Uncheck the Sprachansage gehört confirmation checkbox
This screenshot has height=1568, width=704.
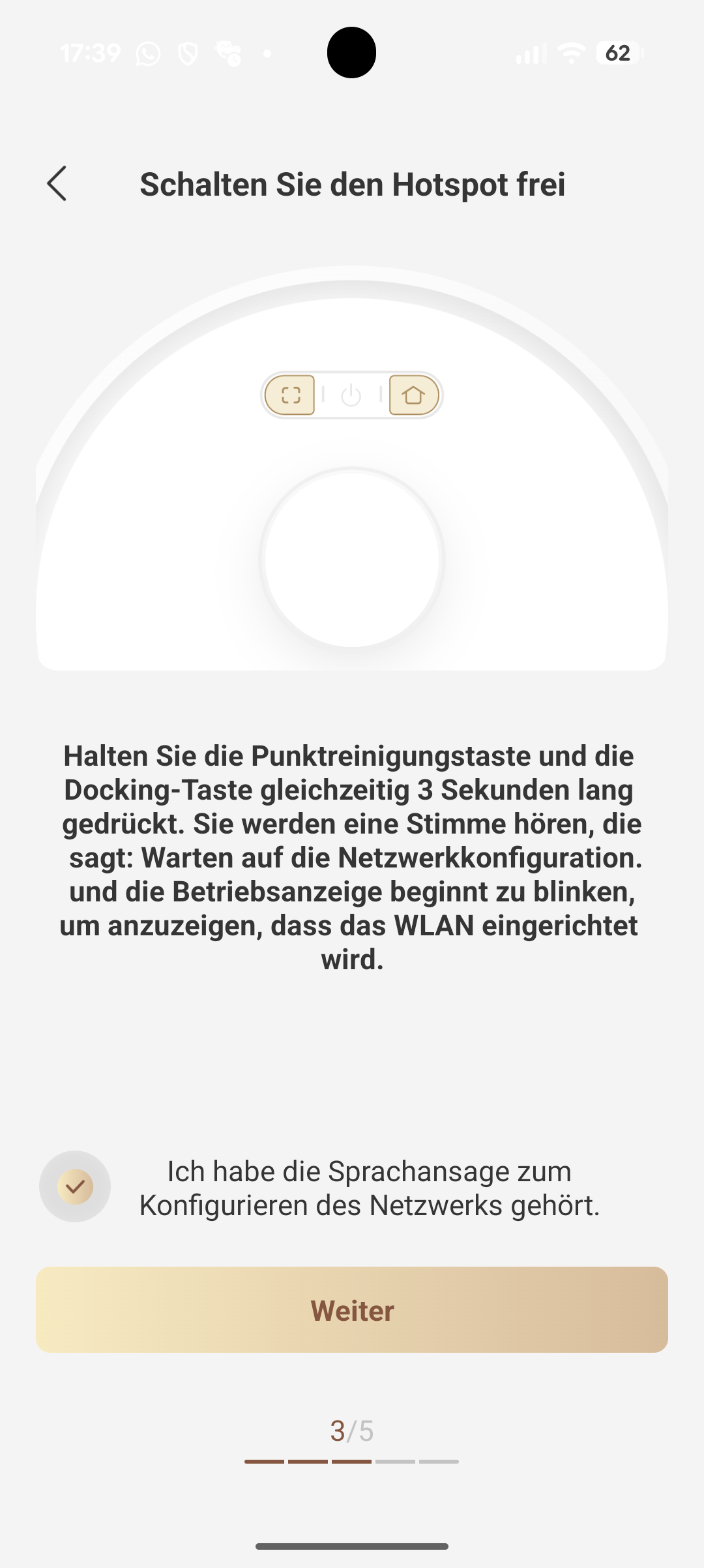pyautogui.click(x=75, y=1186)
